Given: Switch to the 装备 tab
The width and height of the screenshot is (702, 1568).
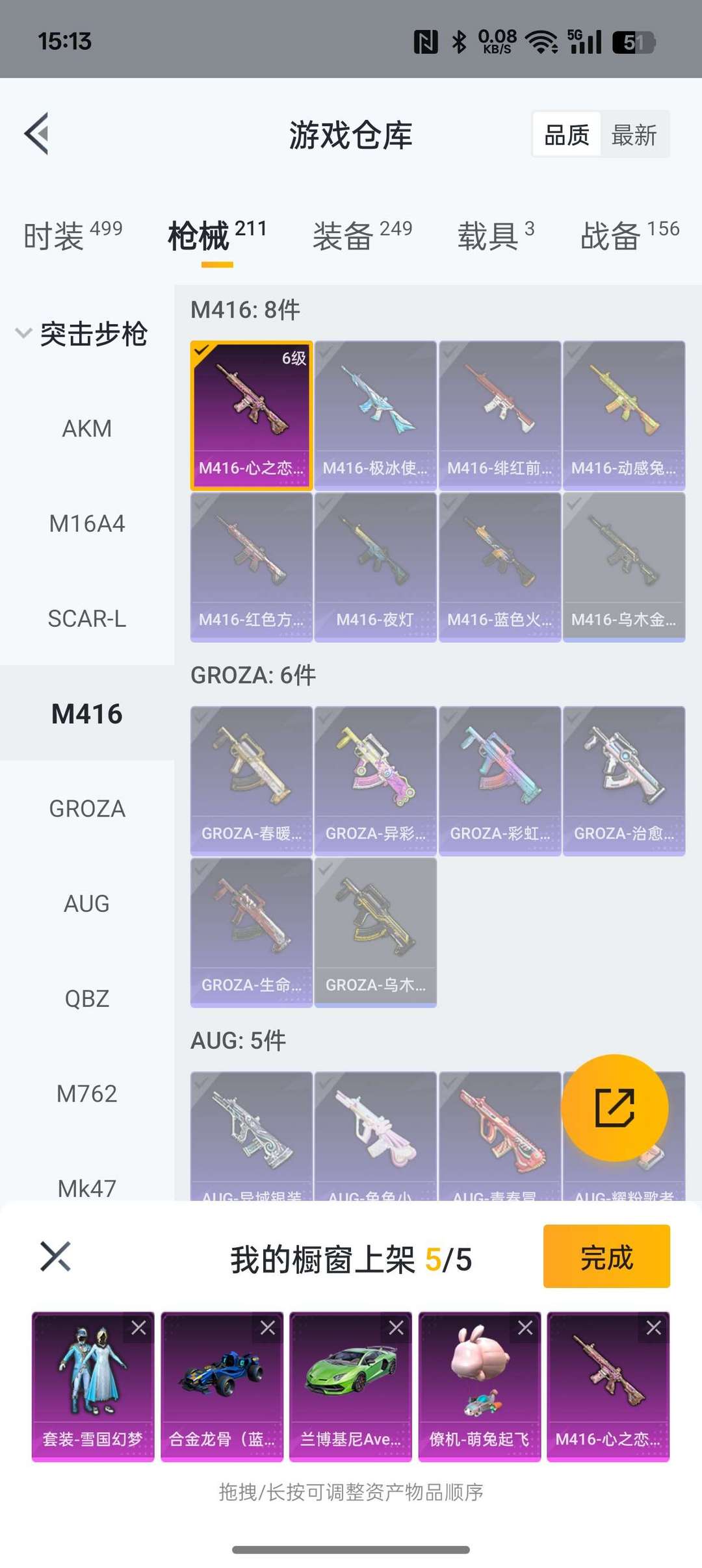Looking at the screenshot, I should pyautogui.click(x=363, y=234).
